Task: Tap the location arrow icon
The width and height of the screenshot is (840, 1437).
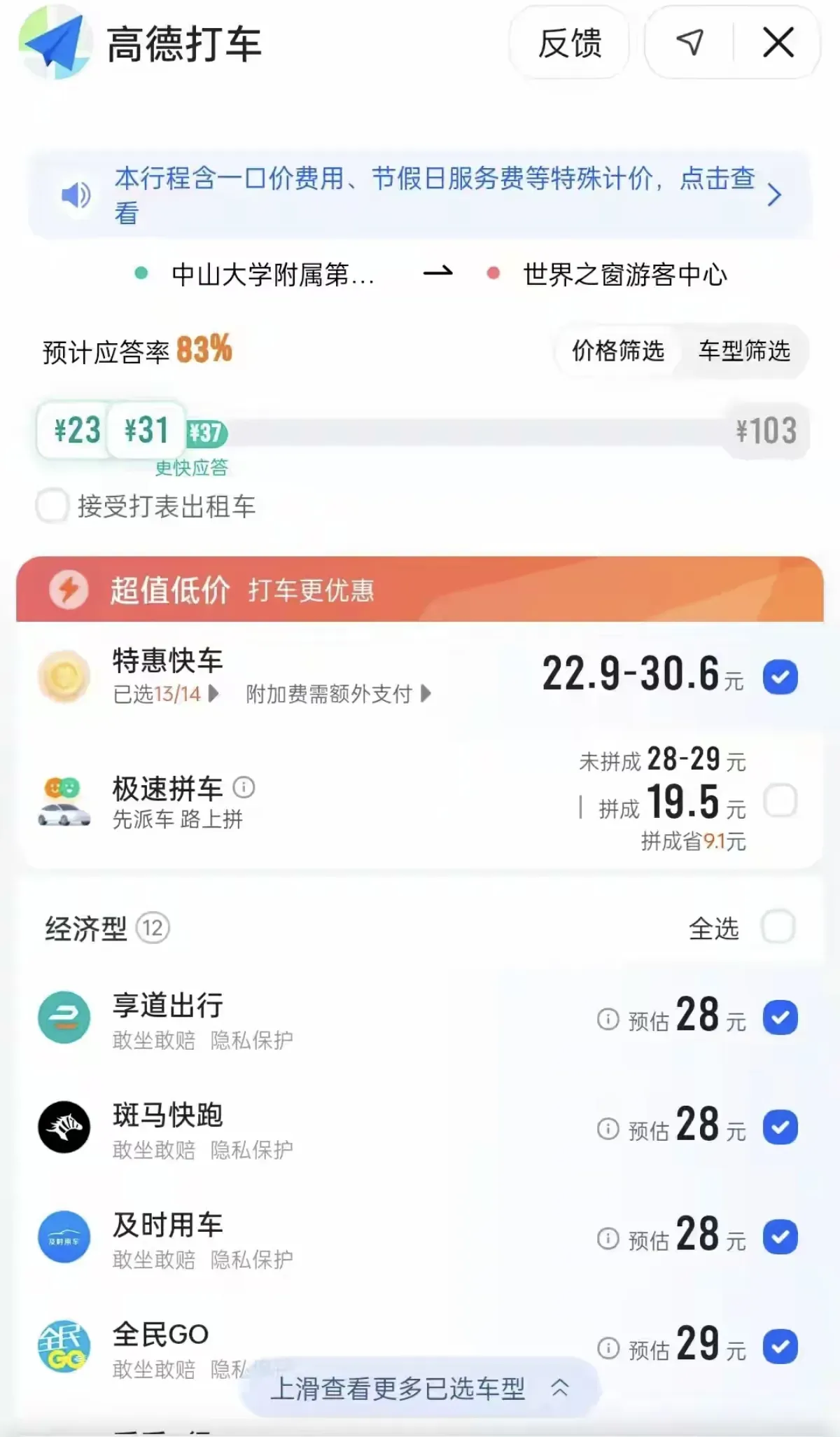Action: [689, 43]
